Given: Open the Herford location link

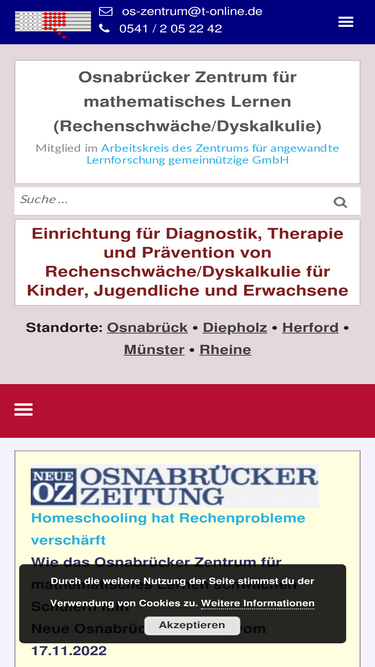Looking at the screenshot, I should 310,328.
